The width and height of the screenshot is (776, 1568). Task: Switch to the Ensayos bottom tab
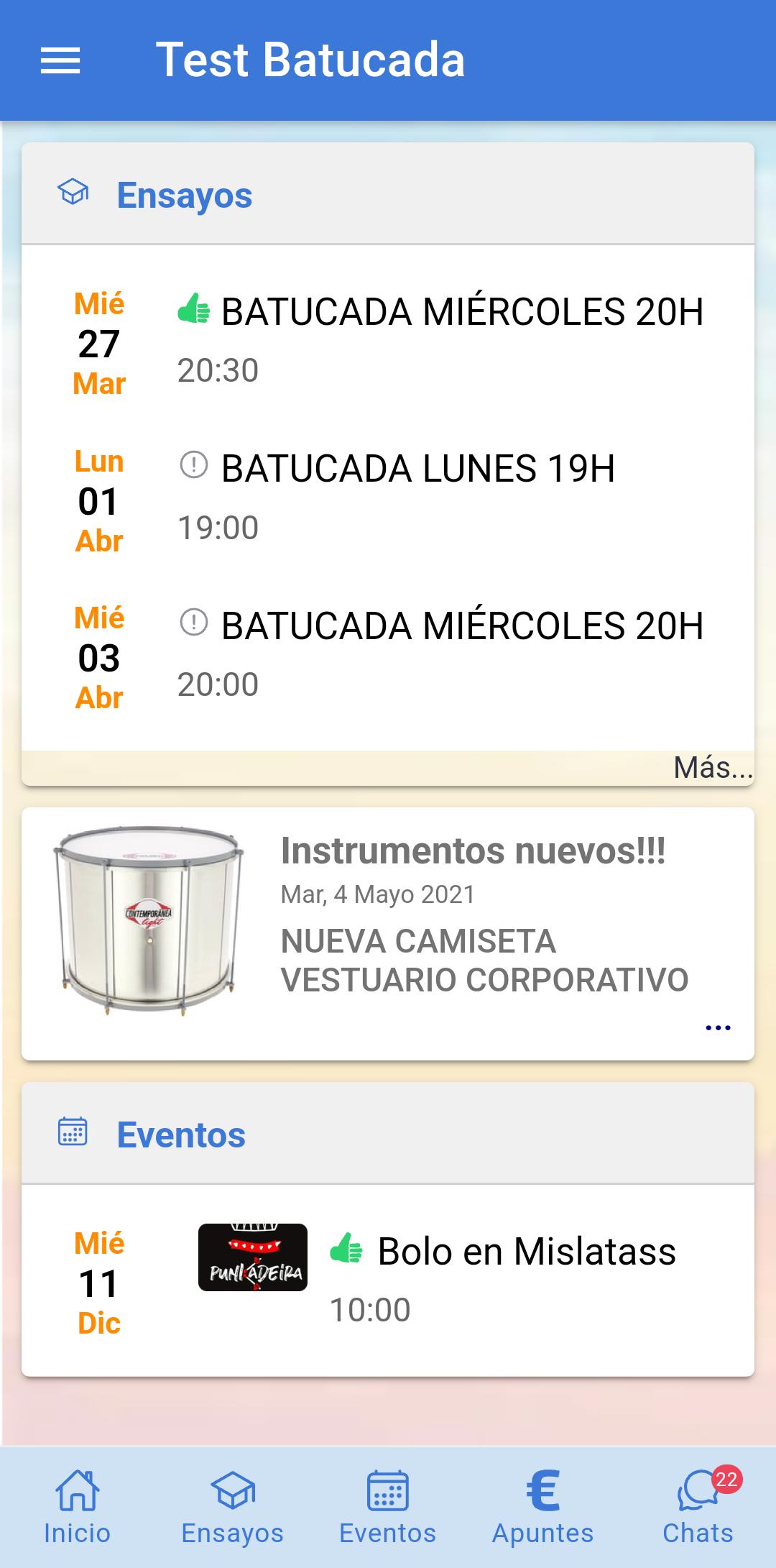click(233, 1507)
